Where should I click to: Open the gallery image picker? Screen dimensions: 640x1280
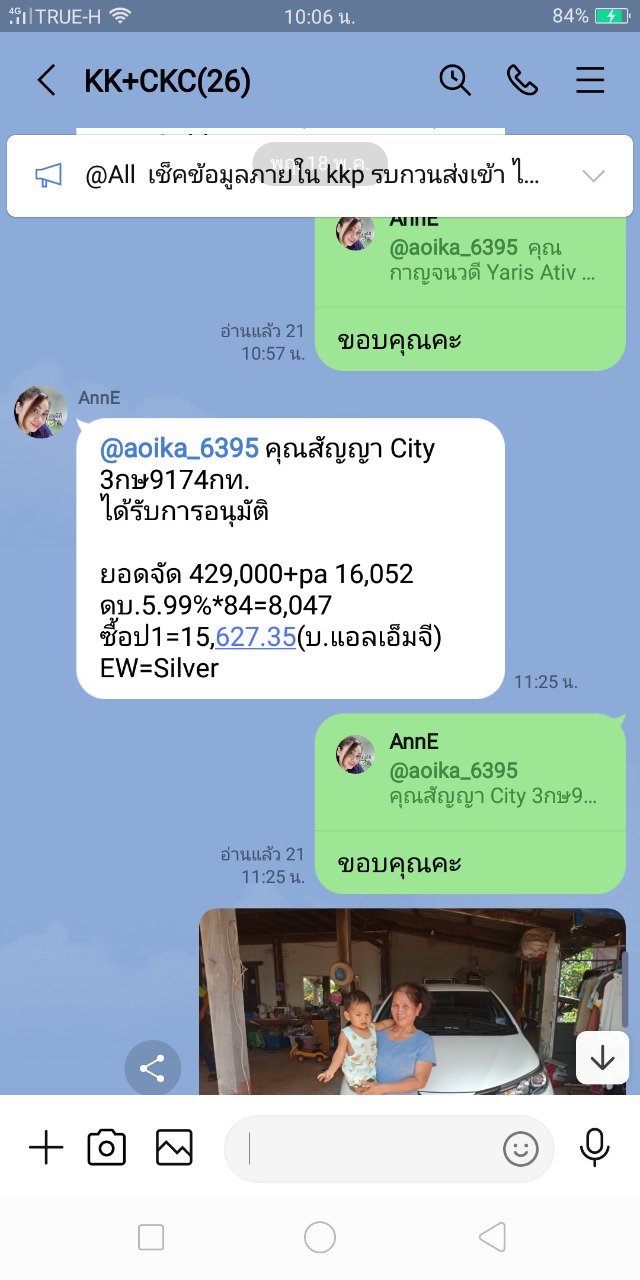(x=174, y=1148)
